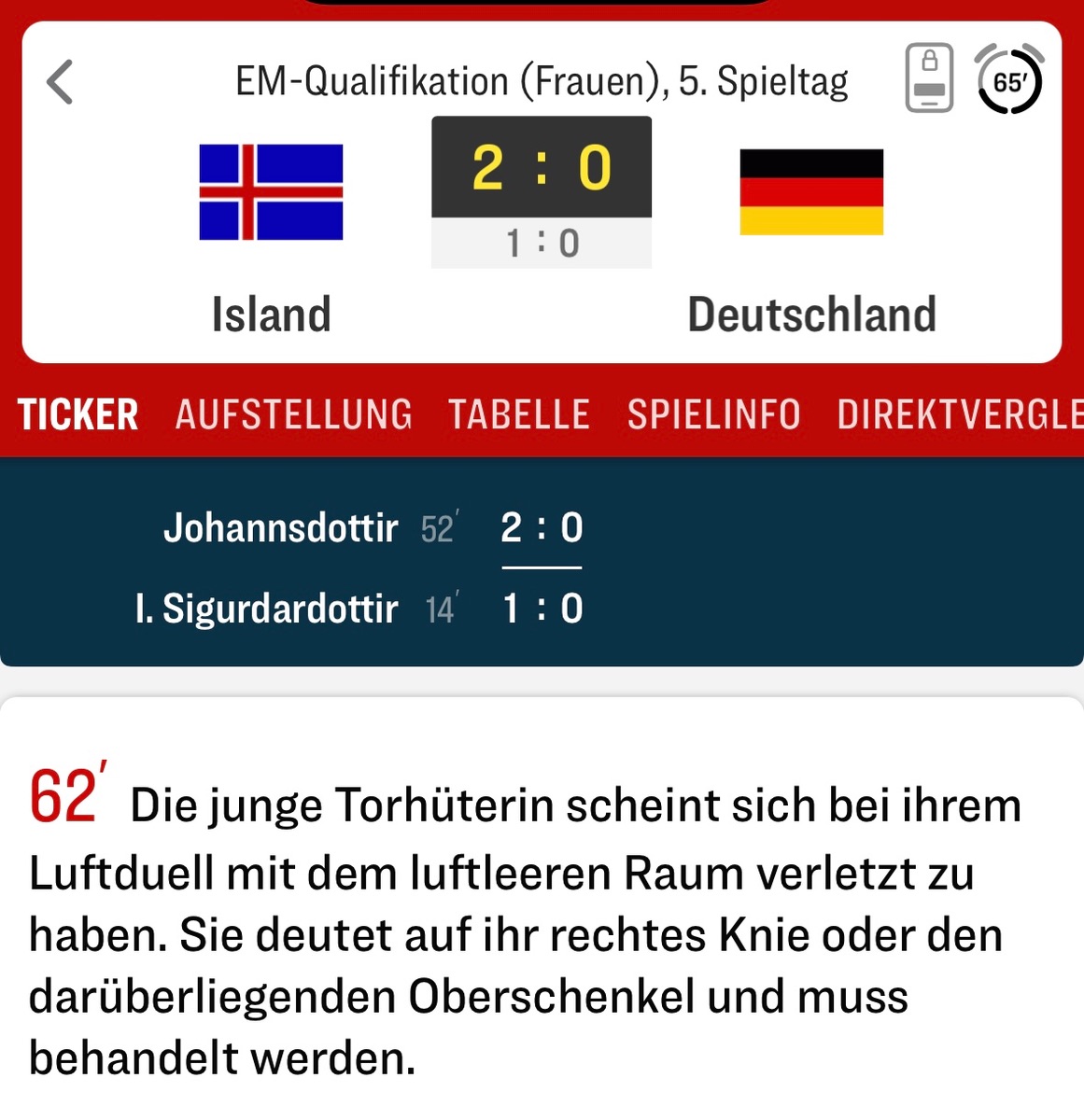This screenshot has height=1120, width=1084.
Task: Go back using the arrow icon
Action: click(60, 82)
